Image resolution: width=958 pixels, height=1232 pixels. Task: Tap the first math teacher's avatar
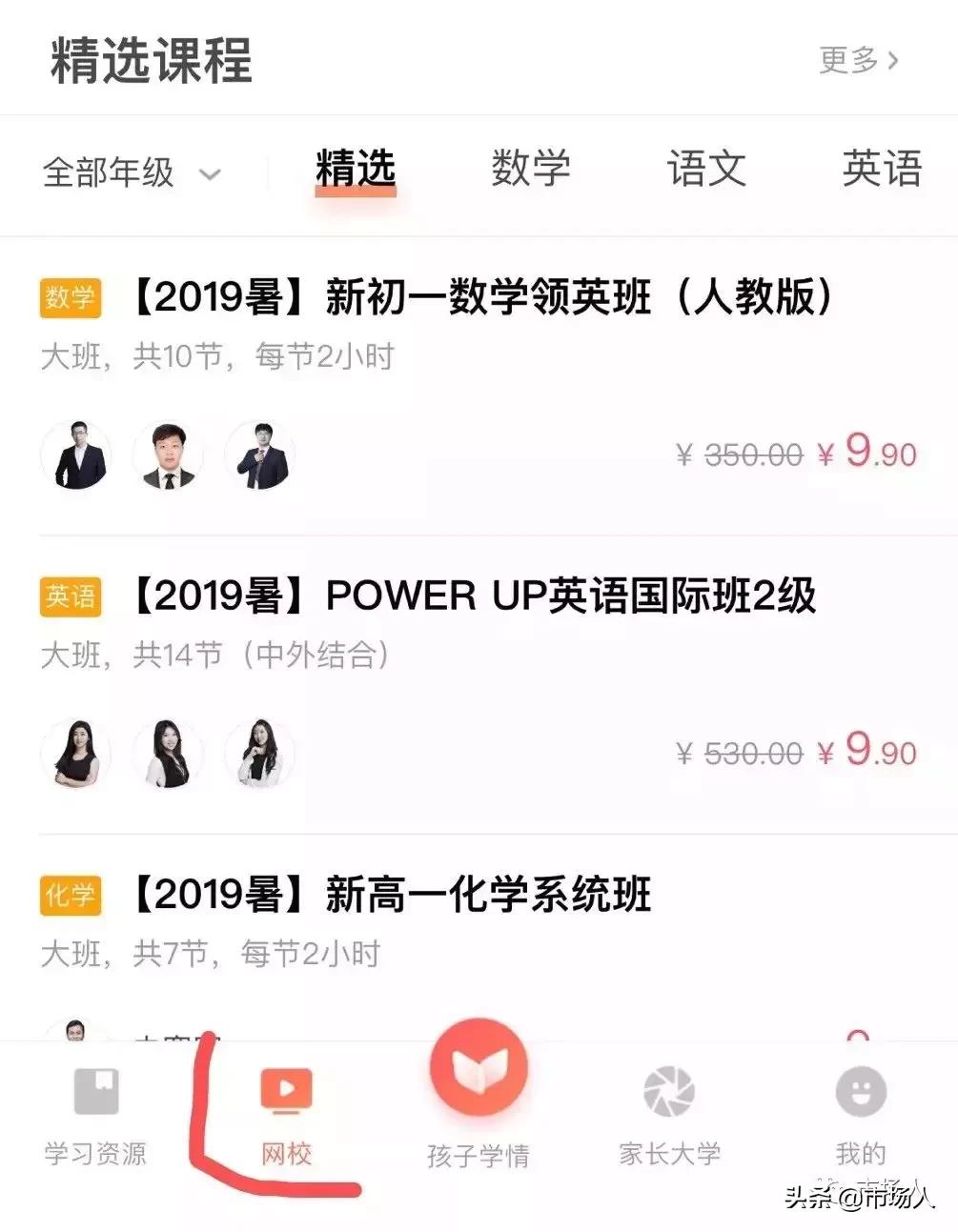[75, 456]
